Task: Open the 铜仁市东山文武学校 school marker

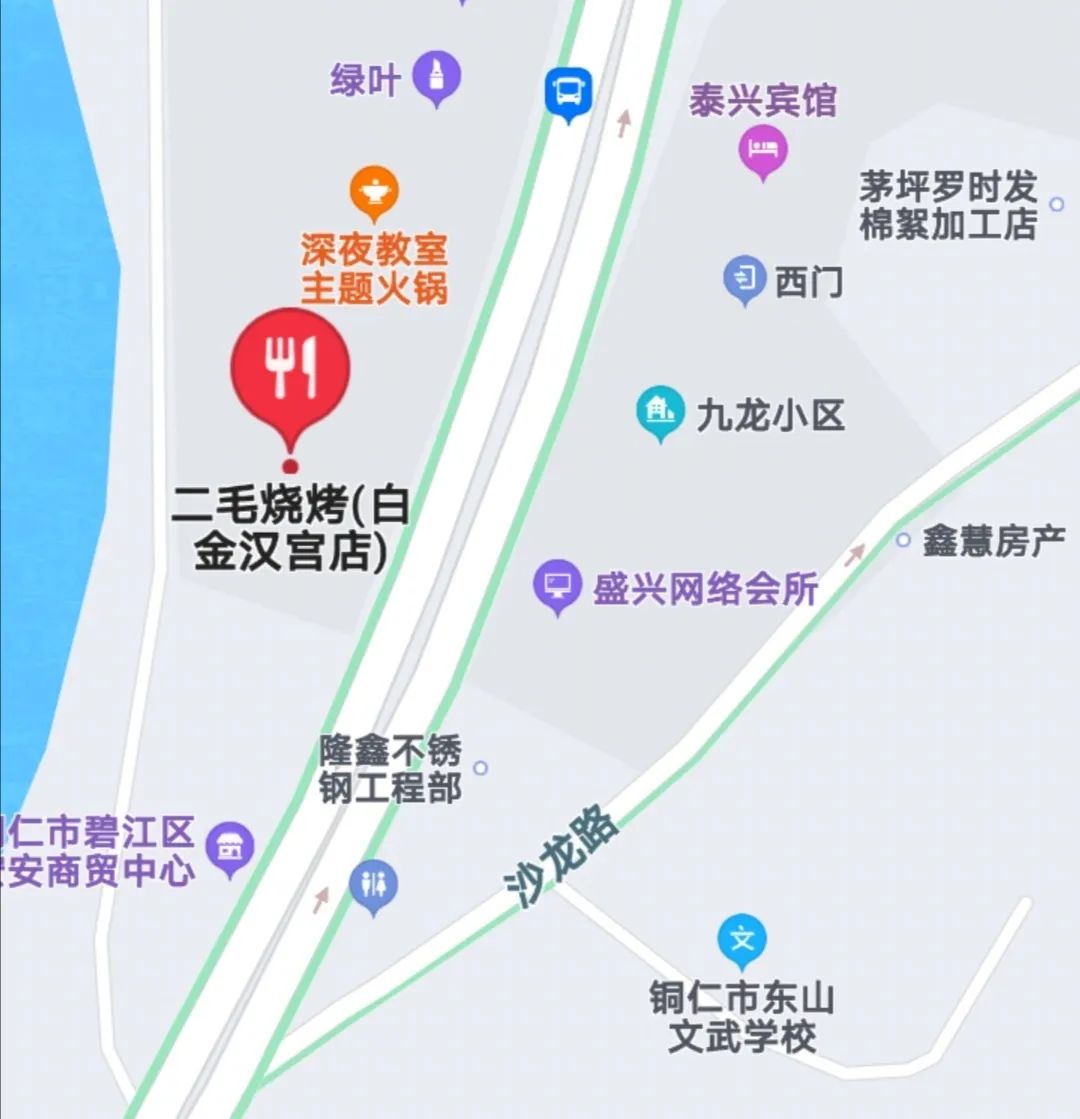Action: (742, 940)
